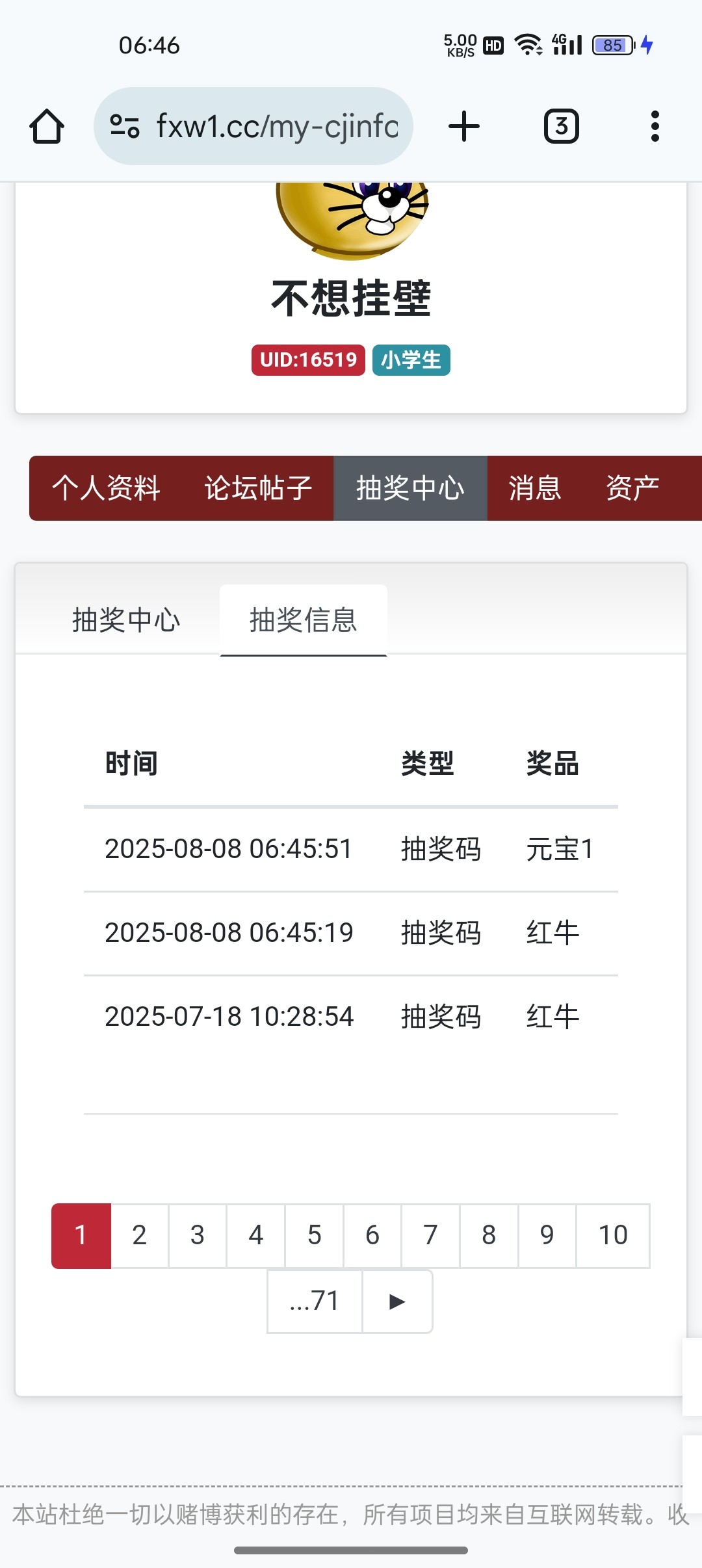Switch to the 抽奖中心 sub-tab beside 抽奖信息

(126, 620)
